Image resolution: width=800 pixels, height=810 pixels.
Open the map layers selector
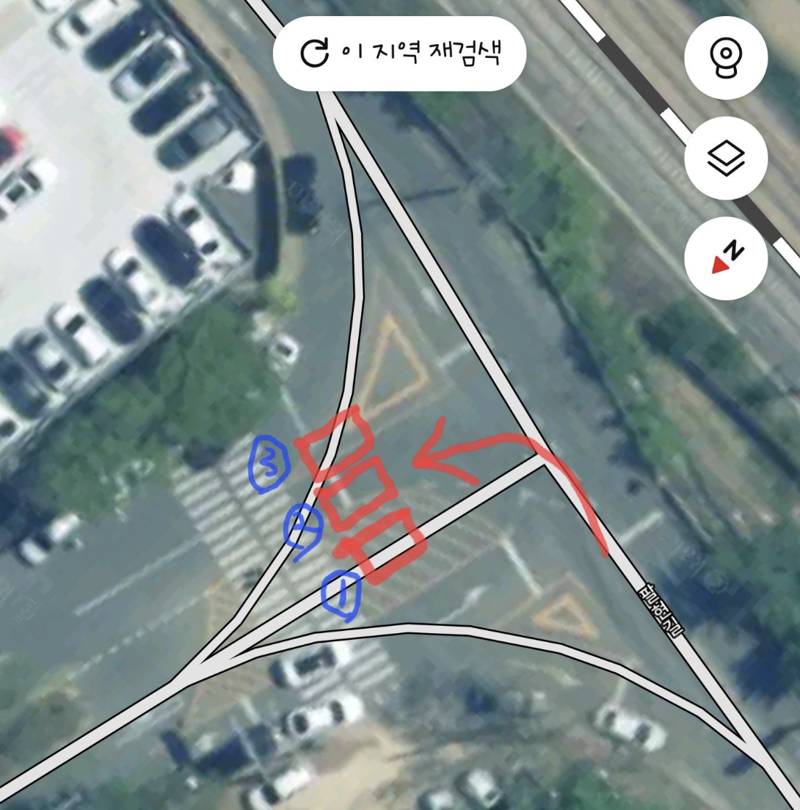click(726, 158)
